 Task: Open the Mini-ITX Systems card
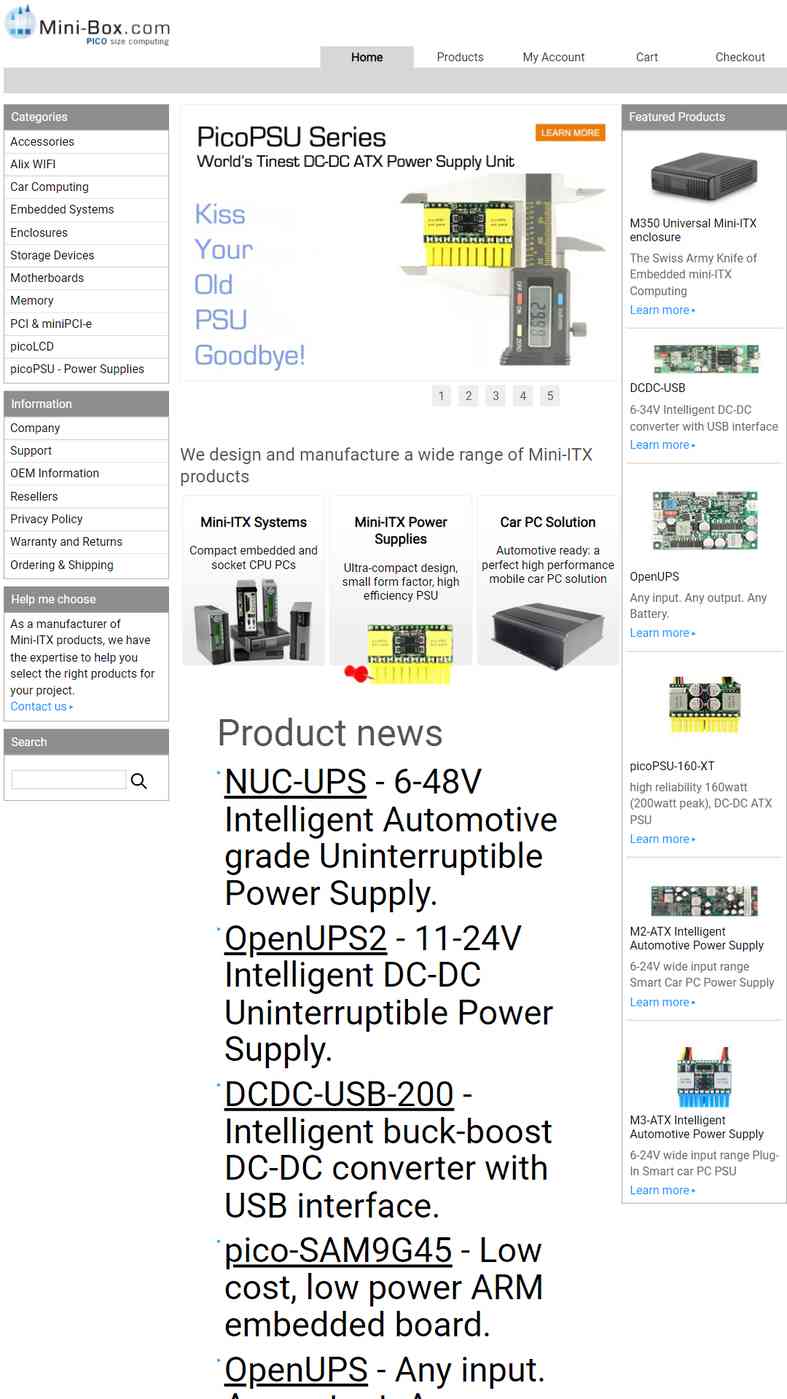tap(253, 580)
